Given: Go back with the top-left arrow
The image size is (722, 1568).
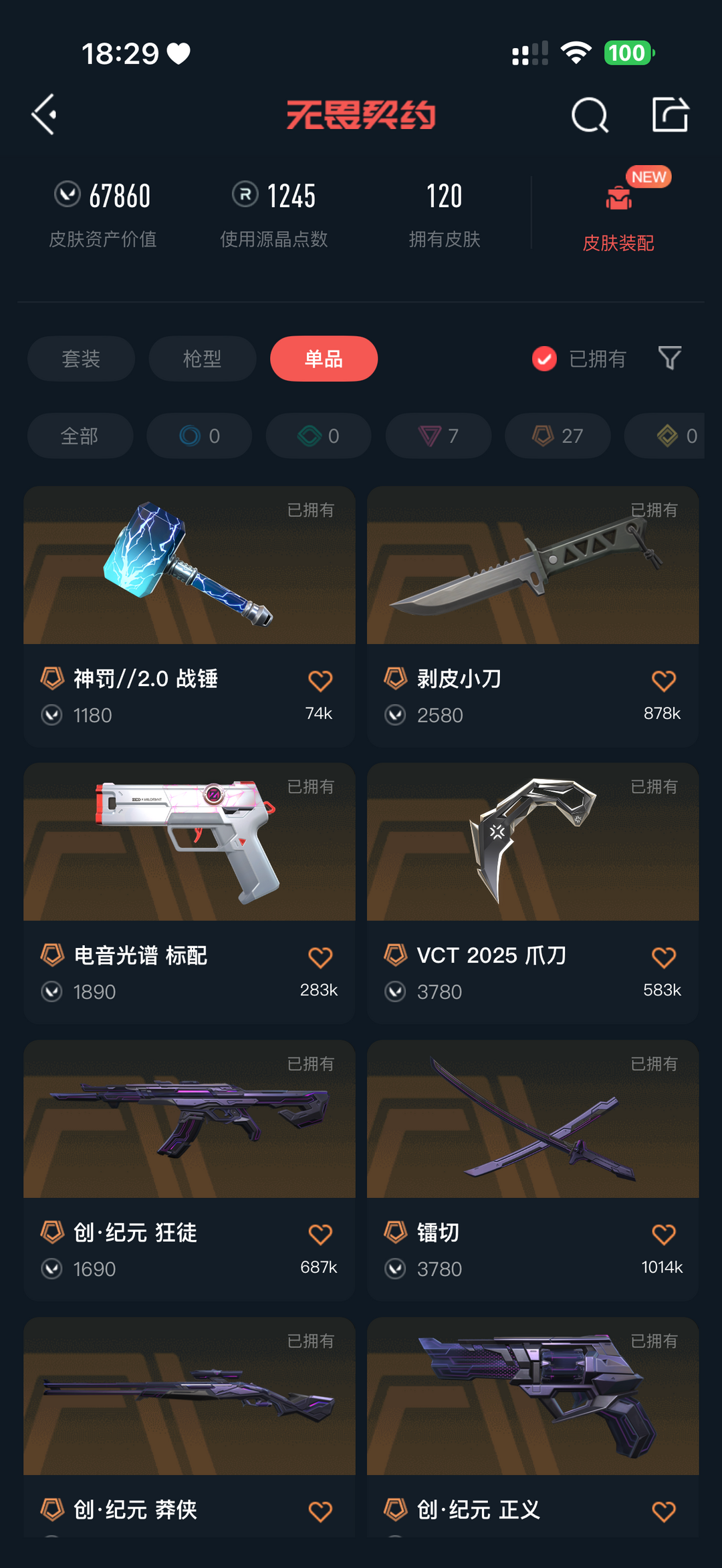Looking at the screenshot, I should [x=45, y=115].
